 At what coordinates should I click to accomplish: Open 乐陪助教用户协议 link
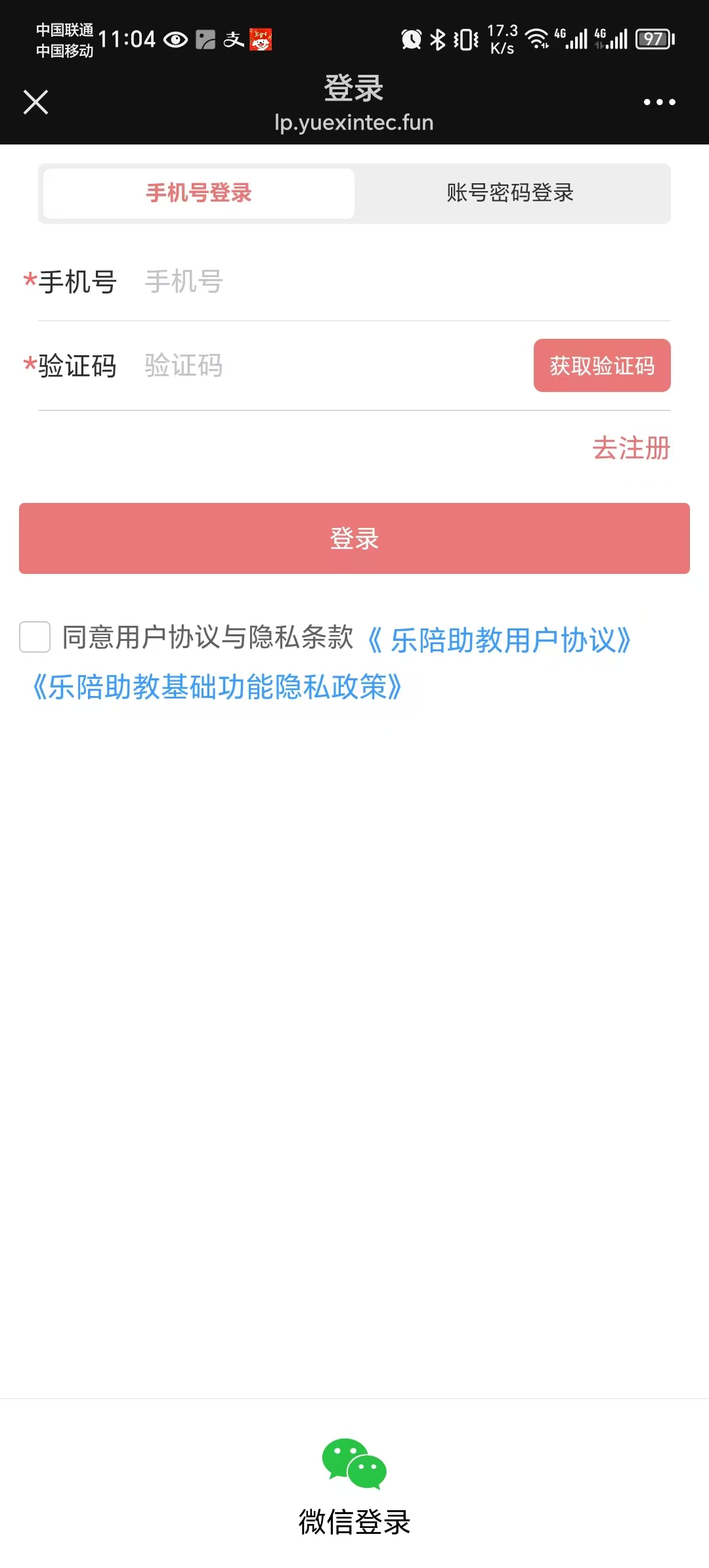(499, 640)
